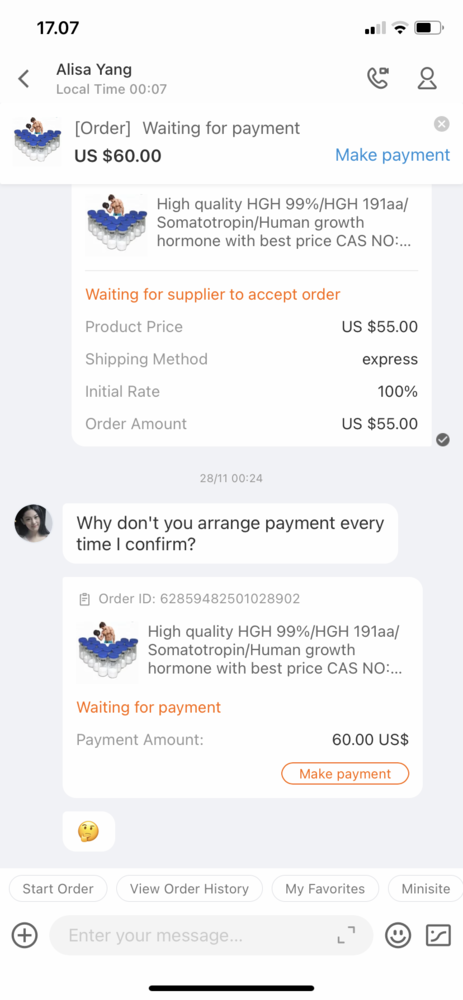The image size is (463, 1000).
Task: Open My Favorites chip
Action: coord(325,888)
